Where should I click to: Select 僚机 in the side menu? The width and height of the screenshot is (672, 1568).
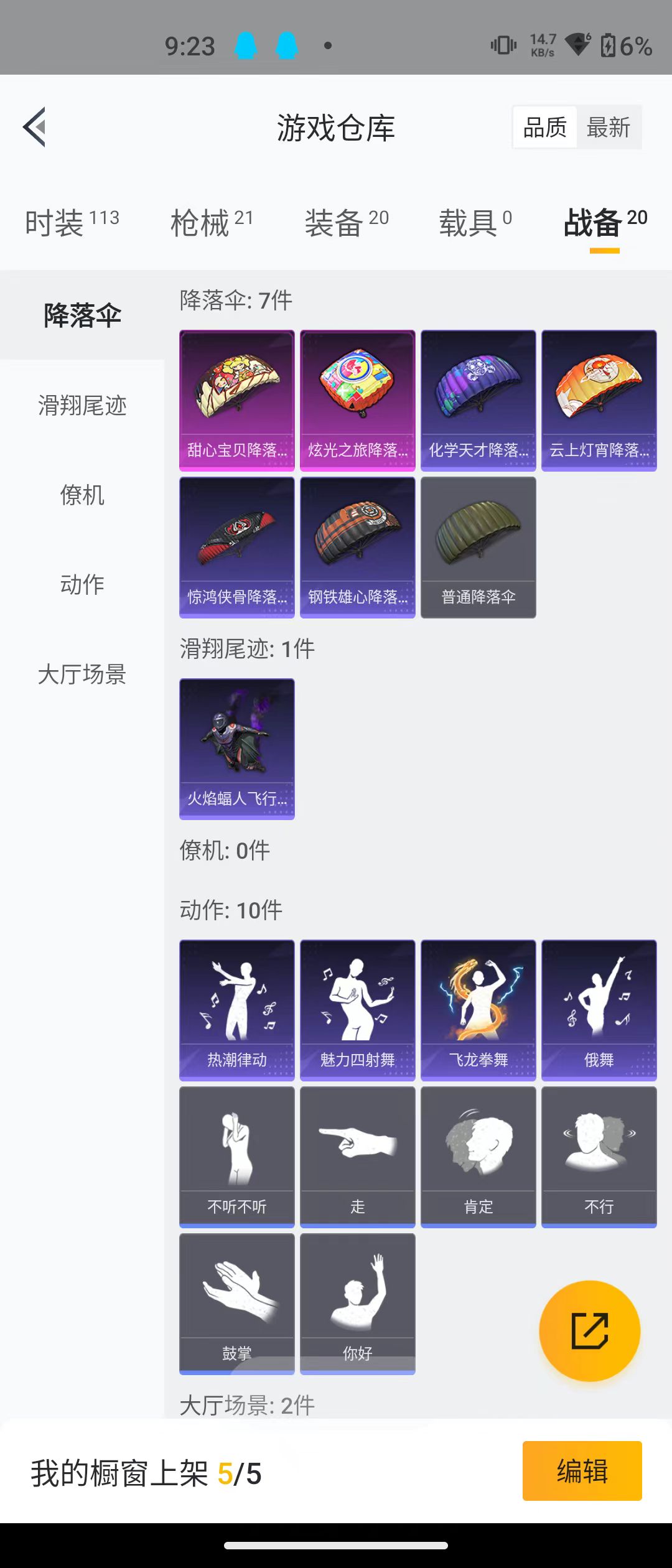pos(82,495)
